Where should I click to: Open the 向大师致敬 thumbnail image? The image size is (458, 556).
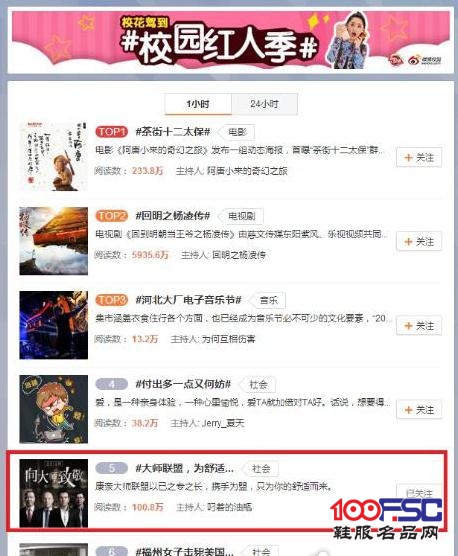(54, 493)
